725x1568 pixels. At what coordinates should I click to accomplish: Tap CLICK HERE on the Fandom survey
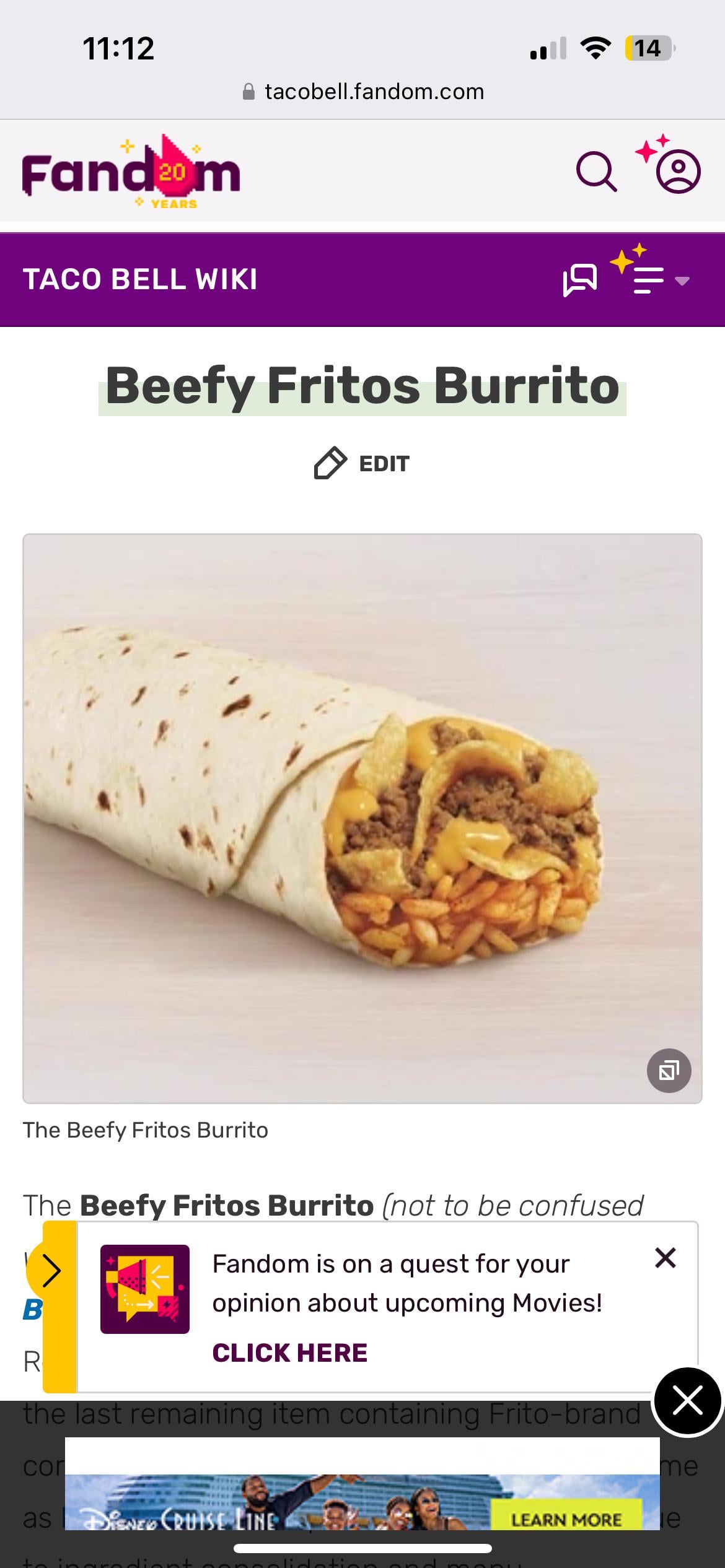(290, 1352)
